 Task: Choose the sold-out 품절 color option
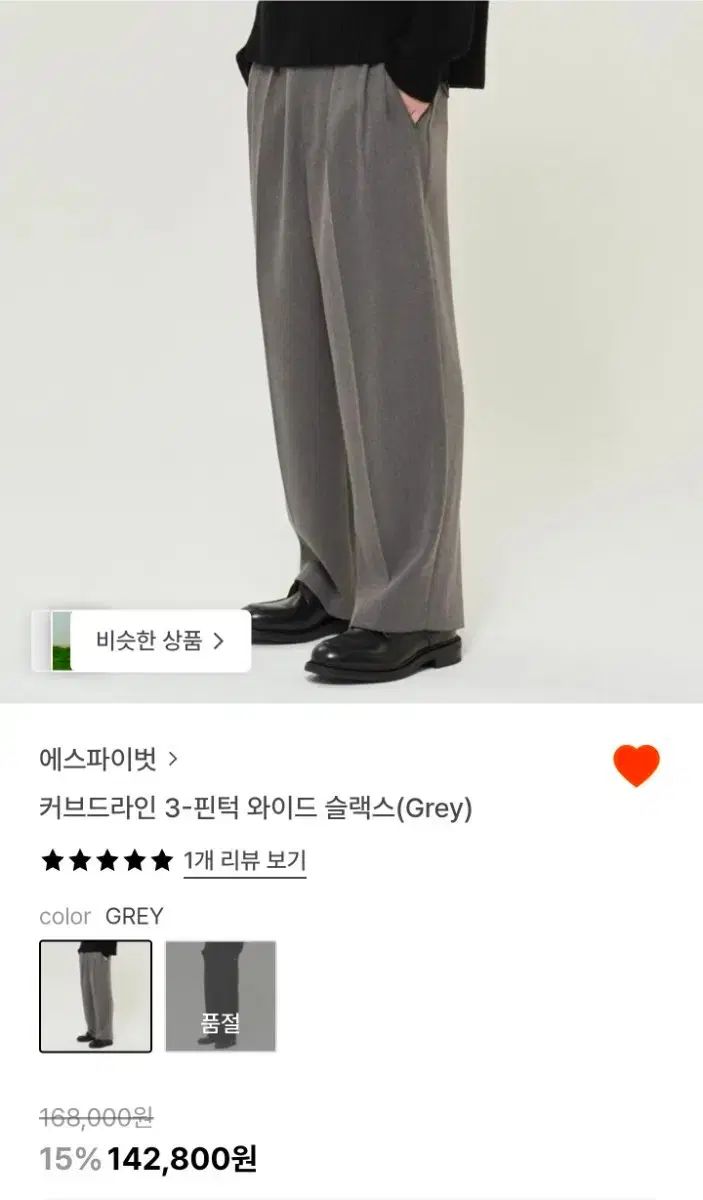(220, 996)
